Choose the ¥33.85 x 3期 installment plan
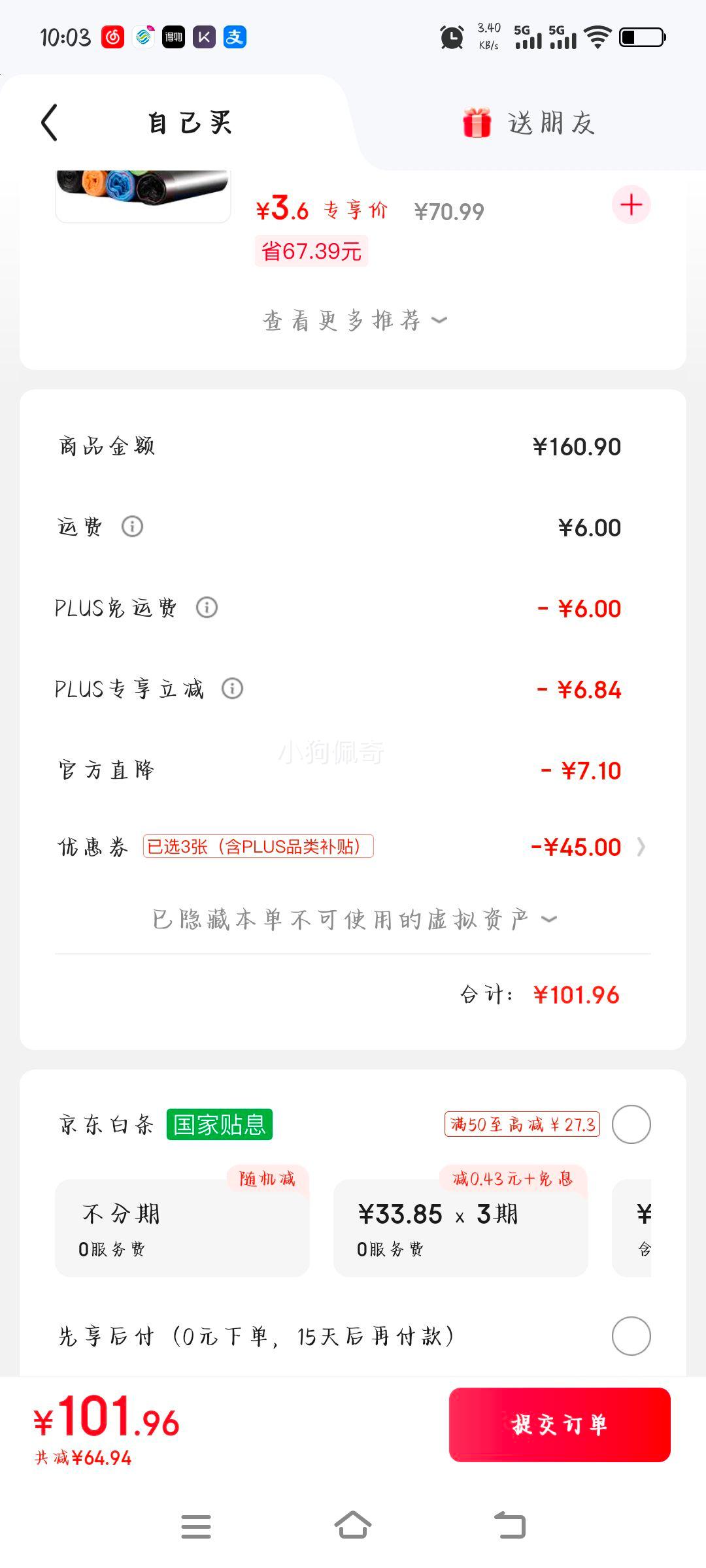Viewport: 706px width, 1568px height. 460,1228
